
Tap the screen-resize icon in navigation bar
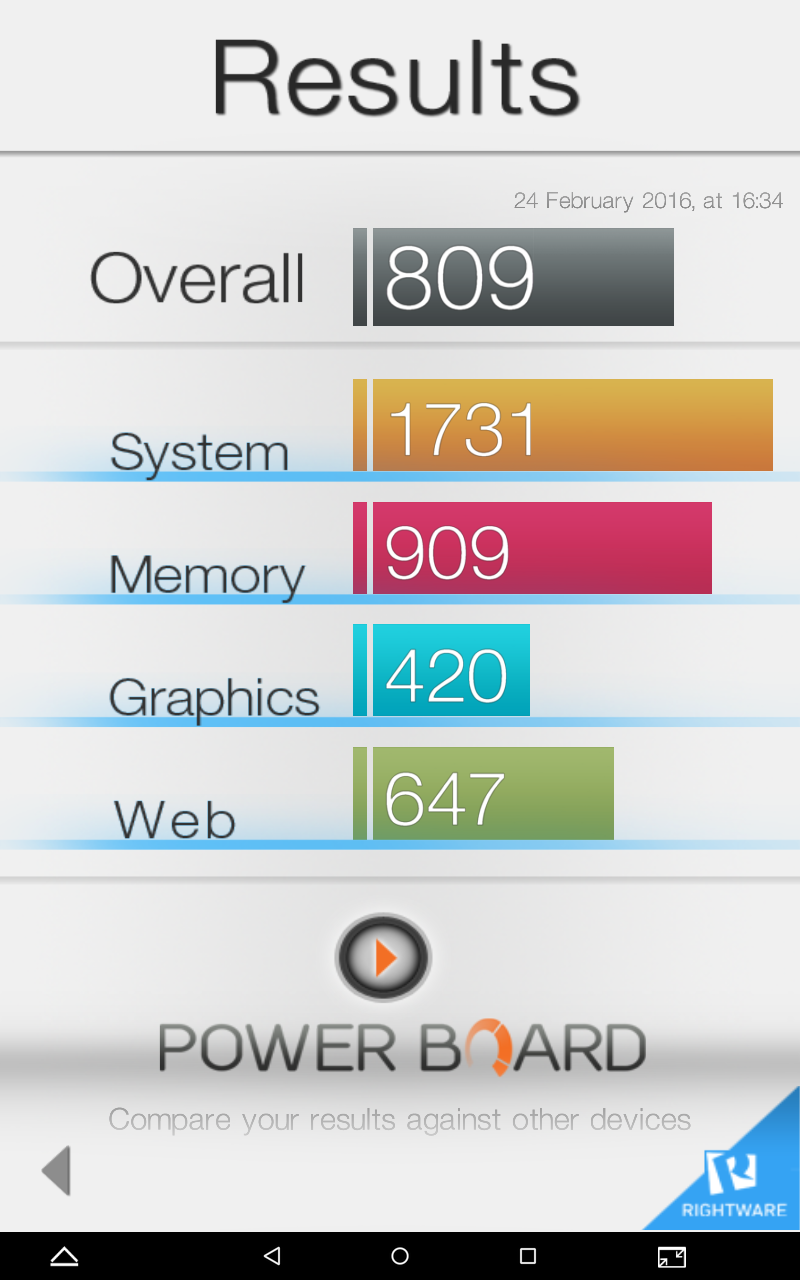[x=672, y=1257]
